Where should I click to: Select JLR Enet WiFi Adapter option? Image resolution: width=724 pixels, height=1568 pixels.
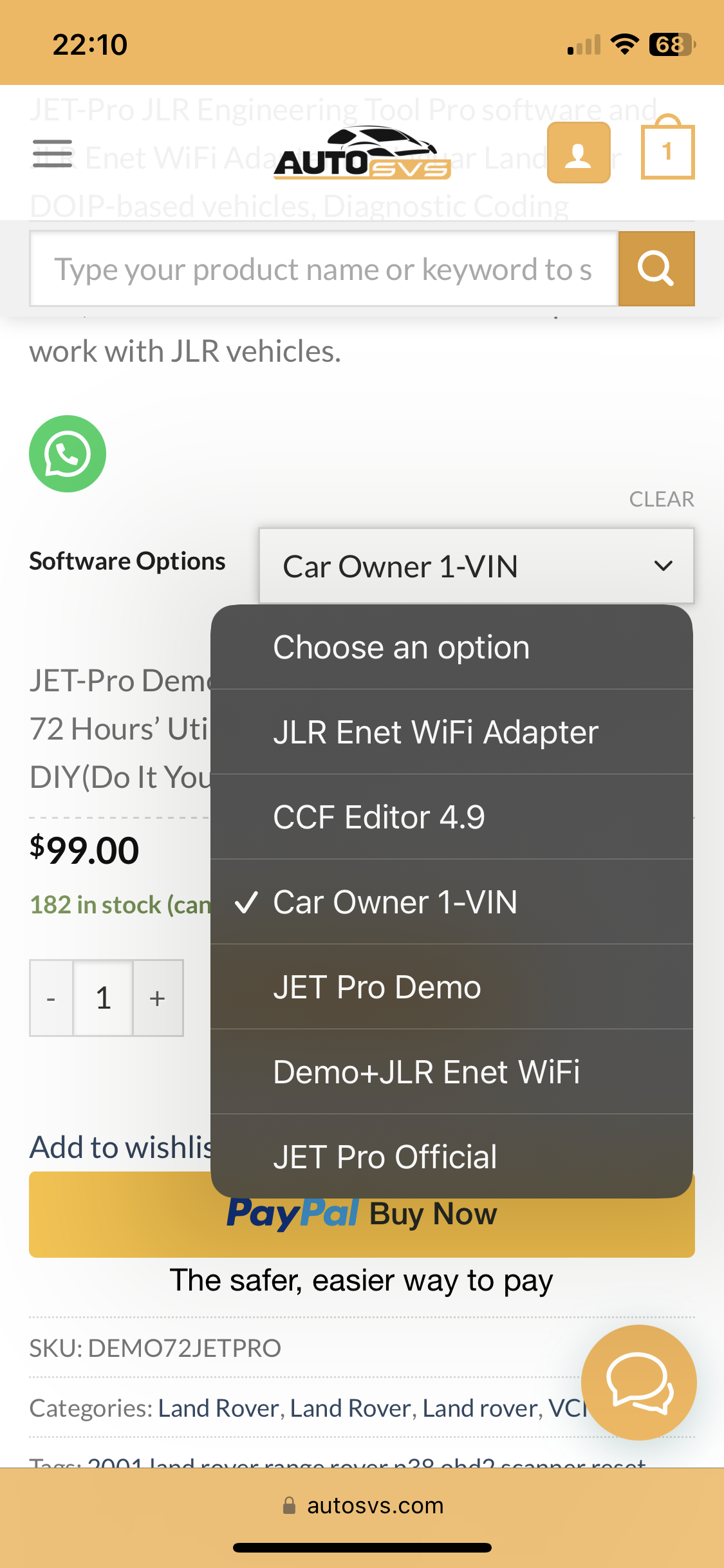point(452,732)
